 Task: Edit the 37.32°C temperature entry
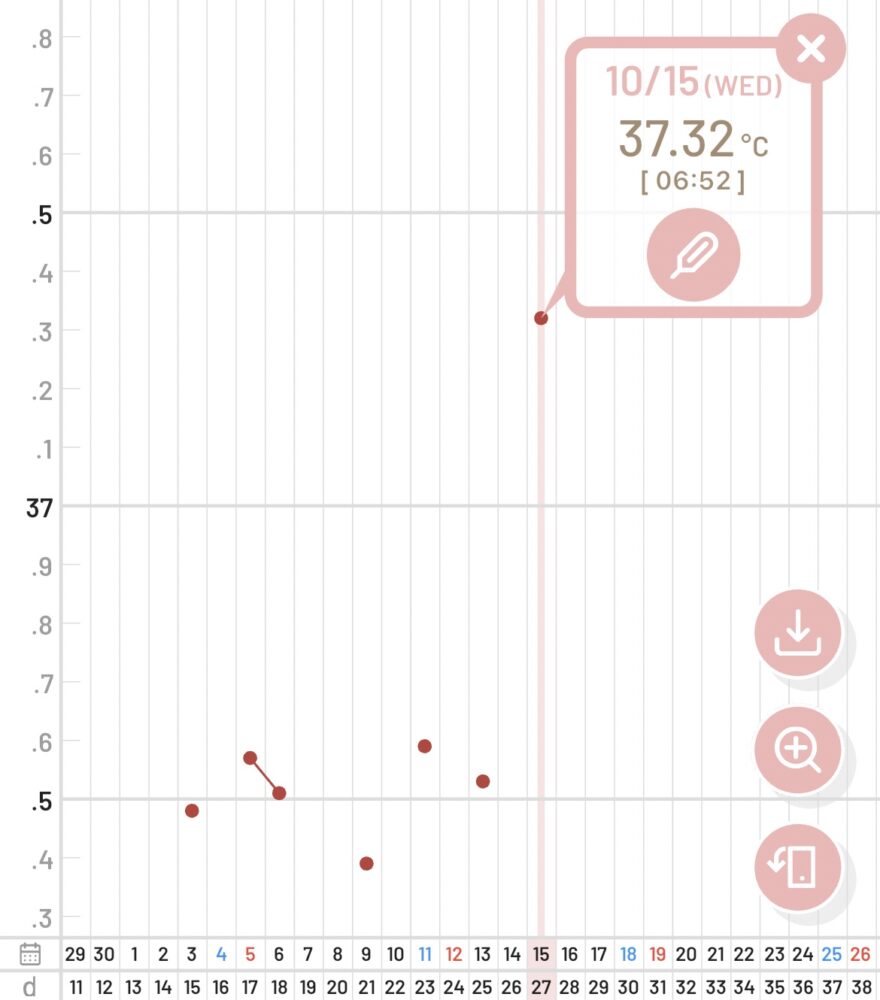(x=694, y=255)
